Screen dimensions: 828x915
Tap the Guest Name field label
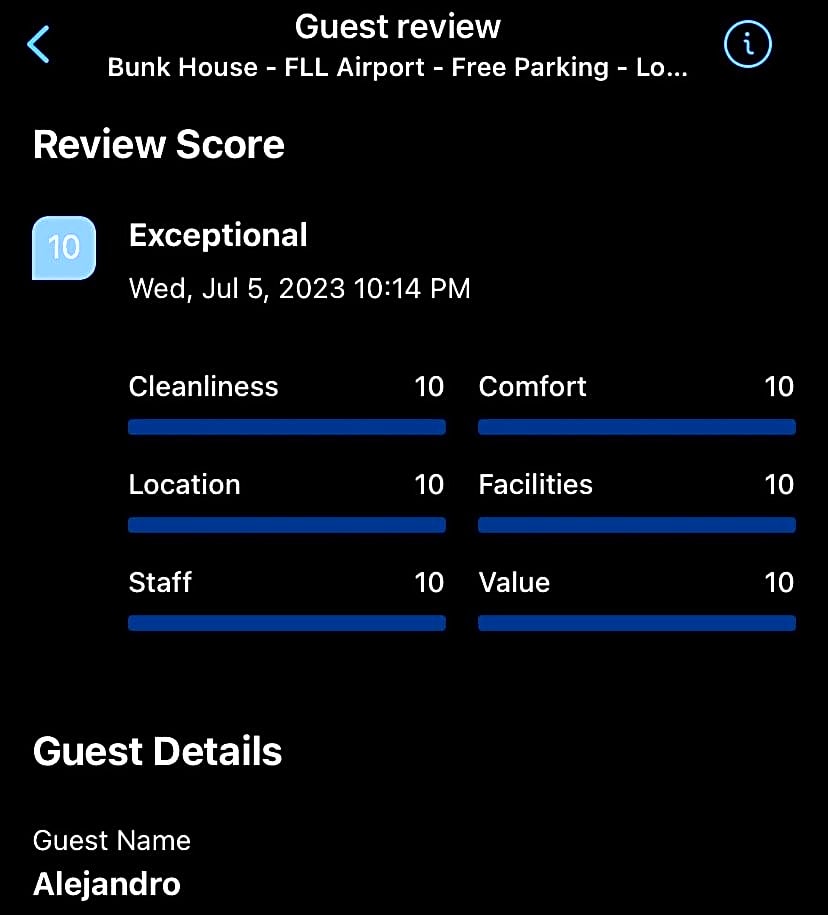112,841
